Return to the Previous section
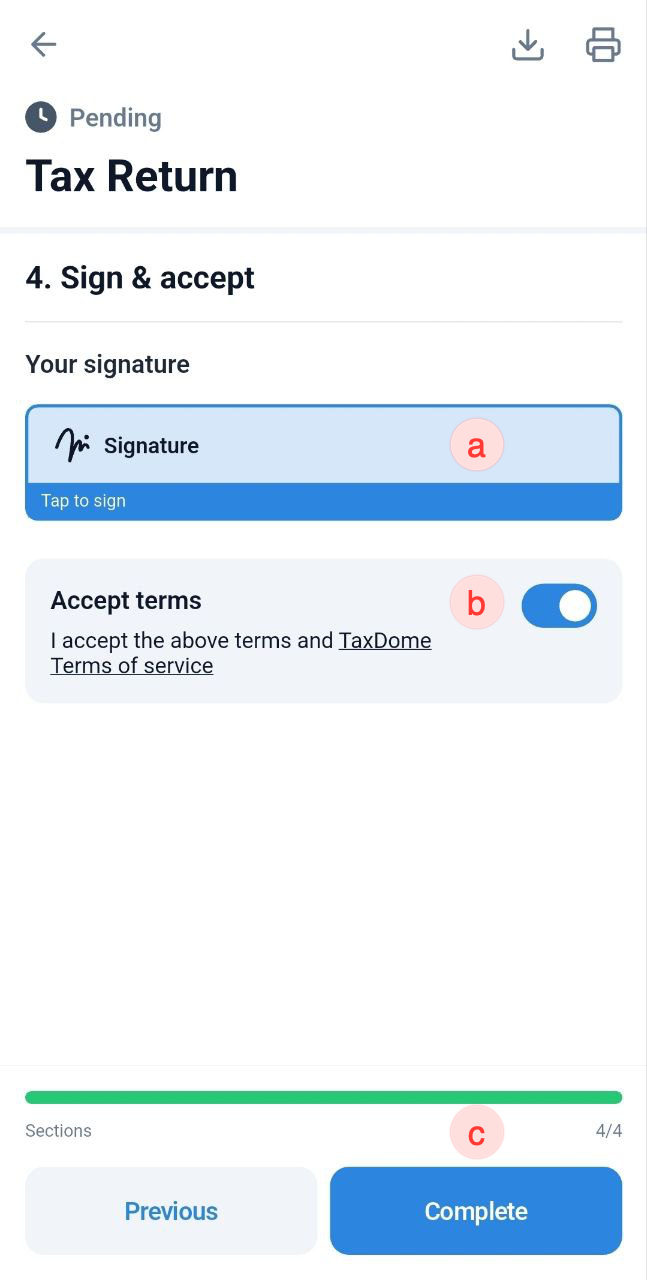 [171, 1211]
